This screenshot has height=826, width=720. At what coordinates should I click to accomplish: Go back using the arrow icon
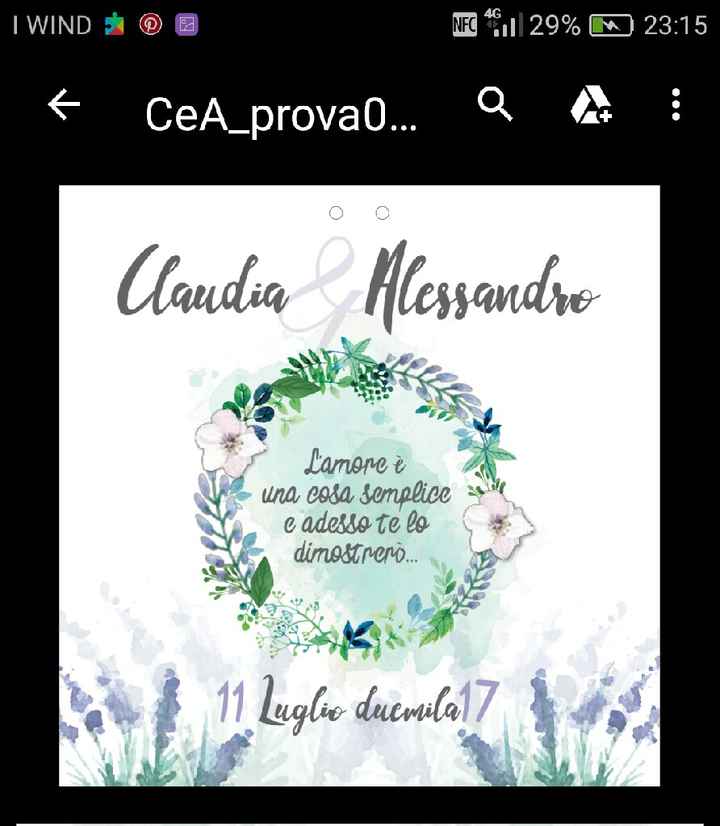[64, 105]
